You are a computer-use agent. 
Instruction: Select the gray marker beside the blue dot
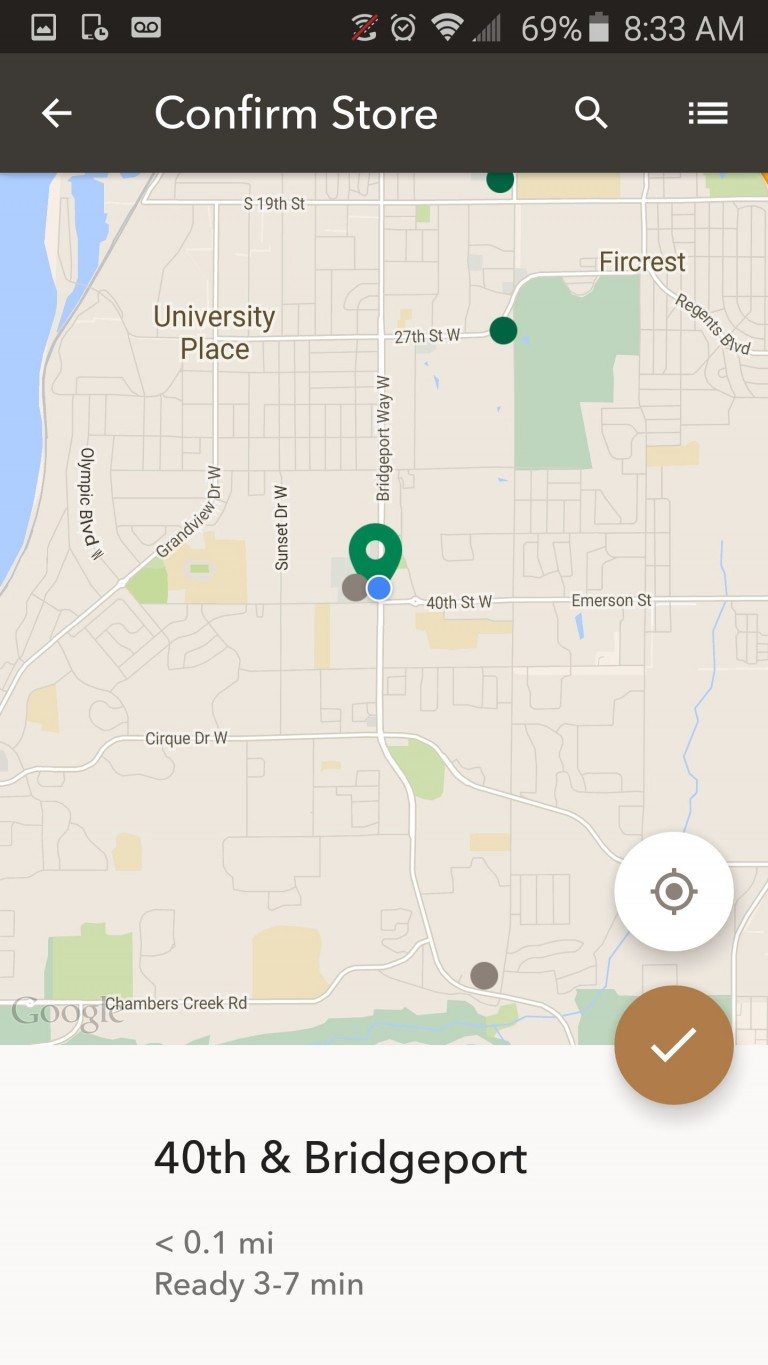point(354,587)
